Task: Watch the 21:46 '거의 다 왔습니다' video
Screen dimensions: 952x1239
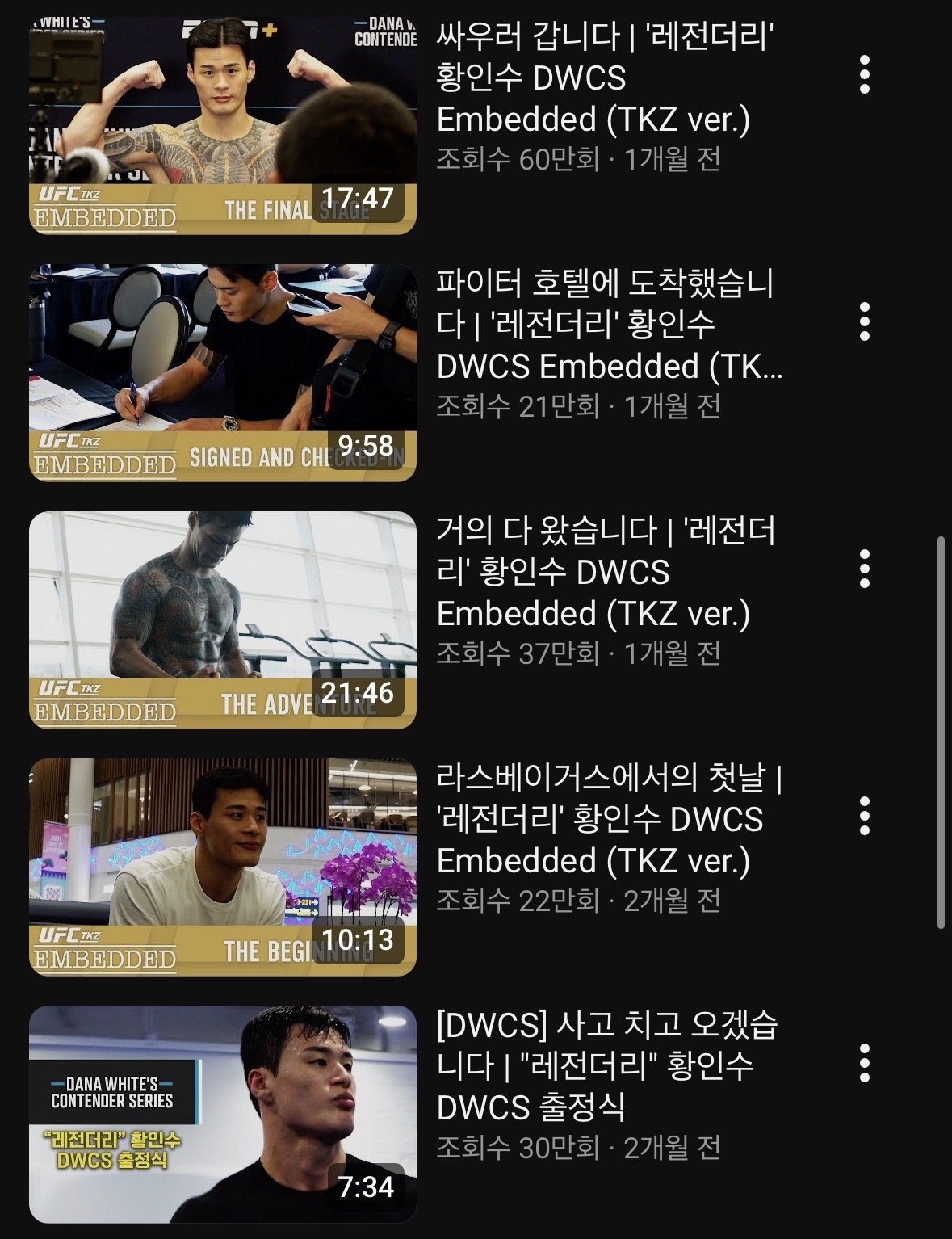Action: tap(223, 619)
